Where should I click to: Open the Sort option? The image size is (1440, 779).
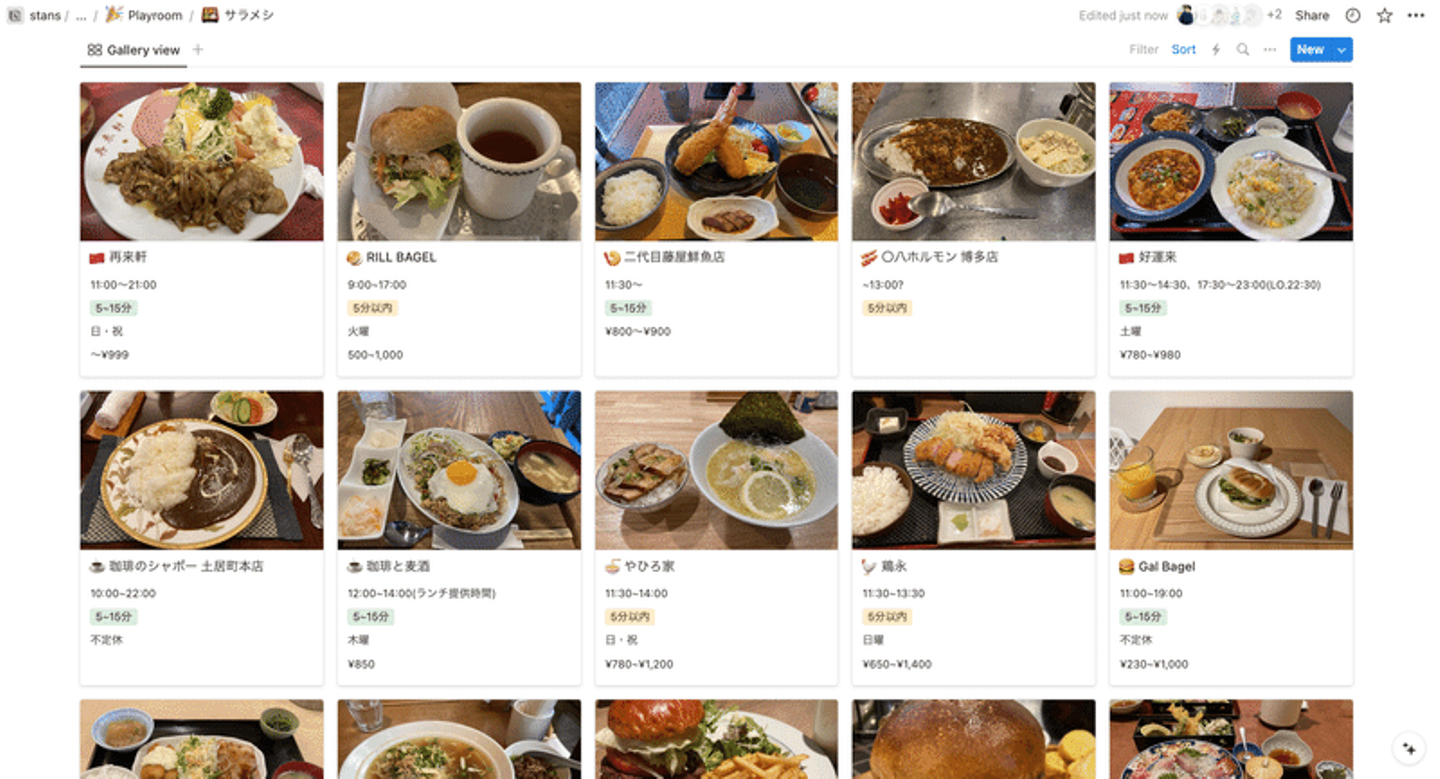pos(1183,50)
